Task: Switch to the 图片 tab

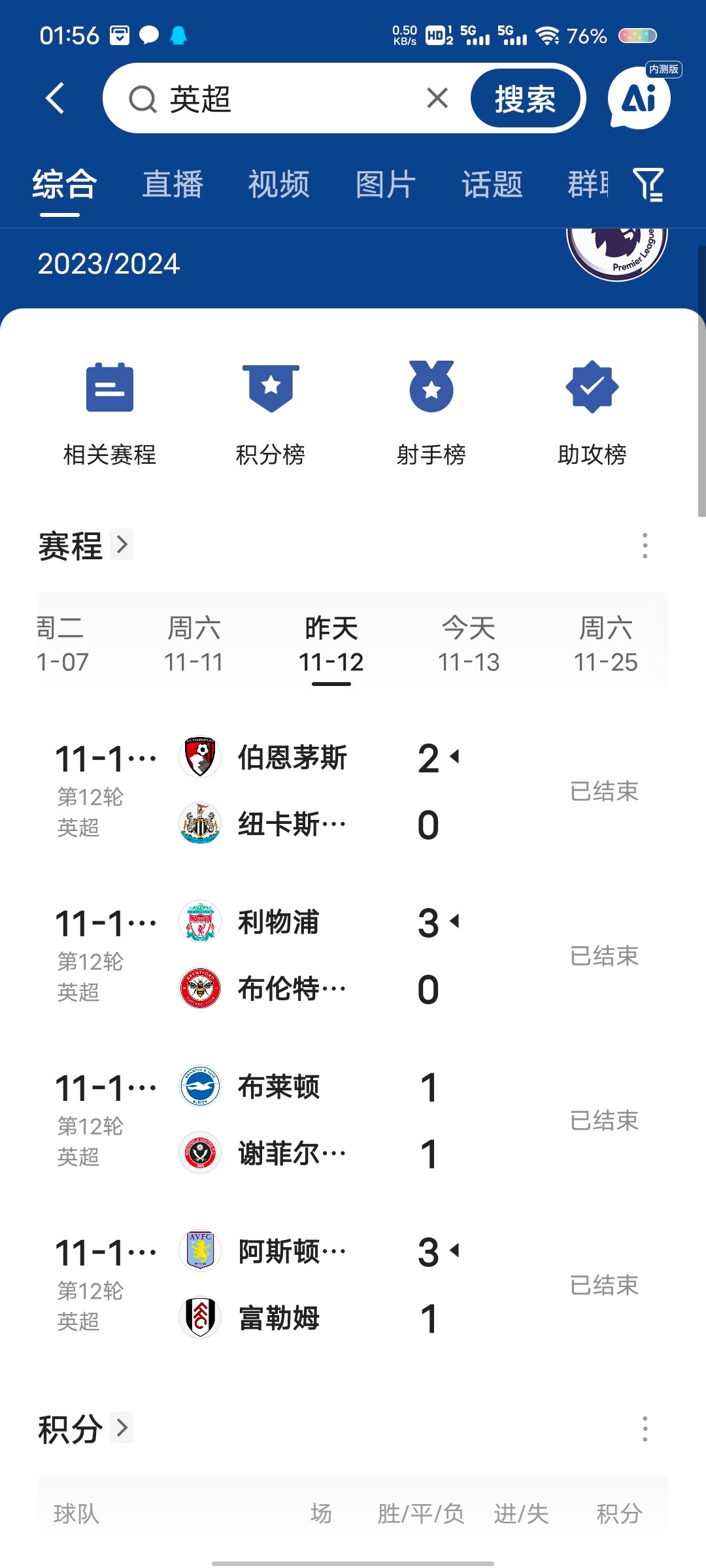Action: (x=386, y=184)
